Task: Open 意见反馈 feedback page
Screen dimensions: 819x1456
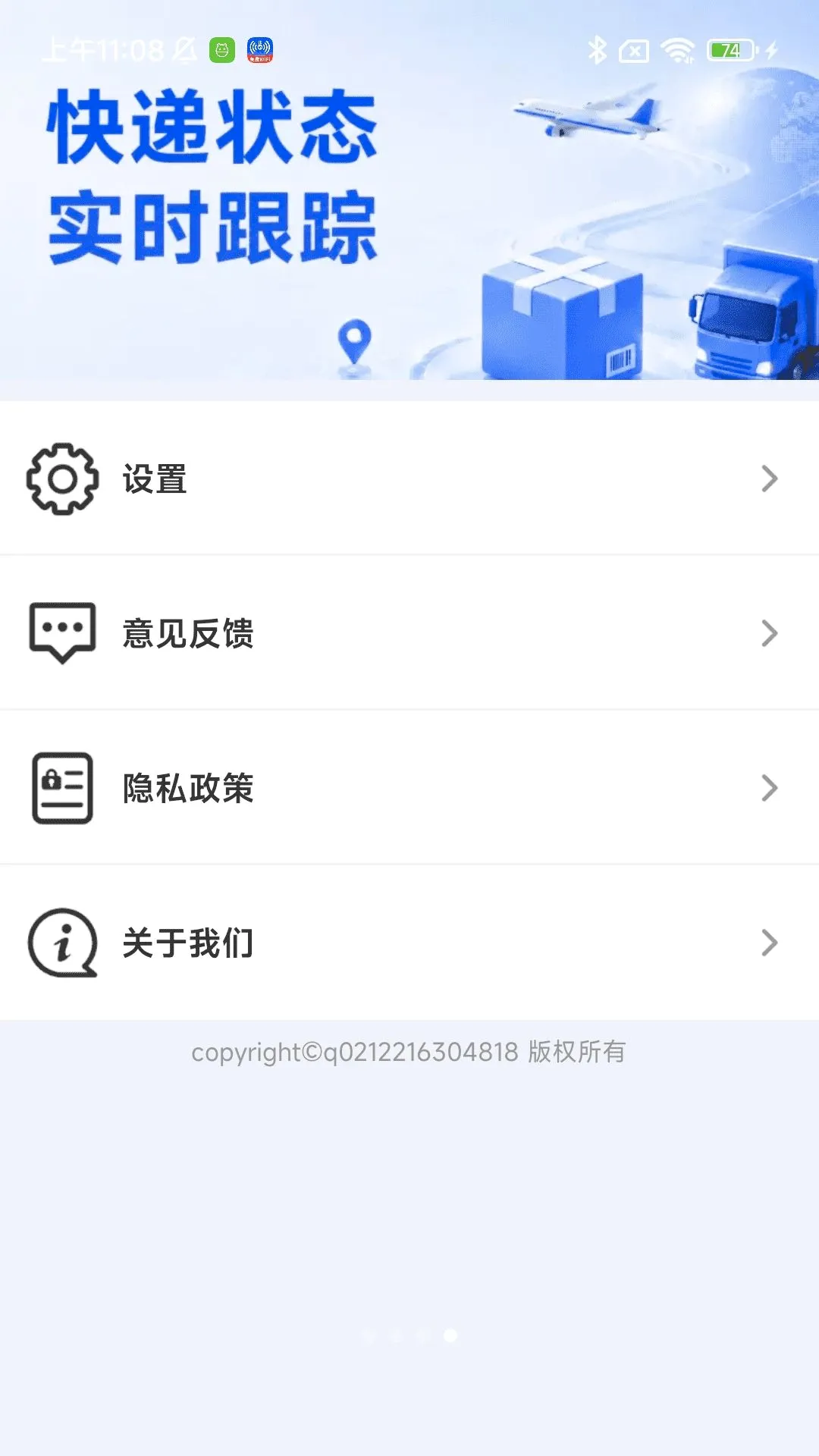Action: click(409, 633)
